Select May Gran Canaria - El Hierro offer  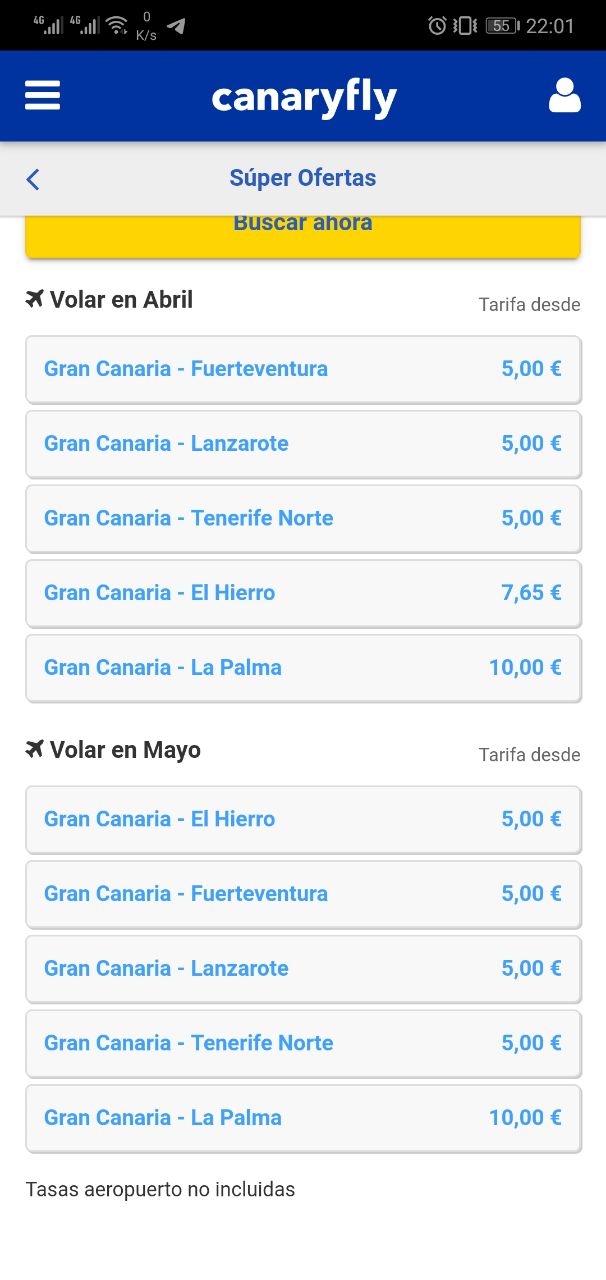[303, 819]
